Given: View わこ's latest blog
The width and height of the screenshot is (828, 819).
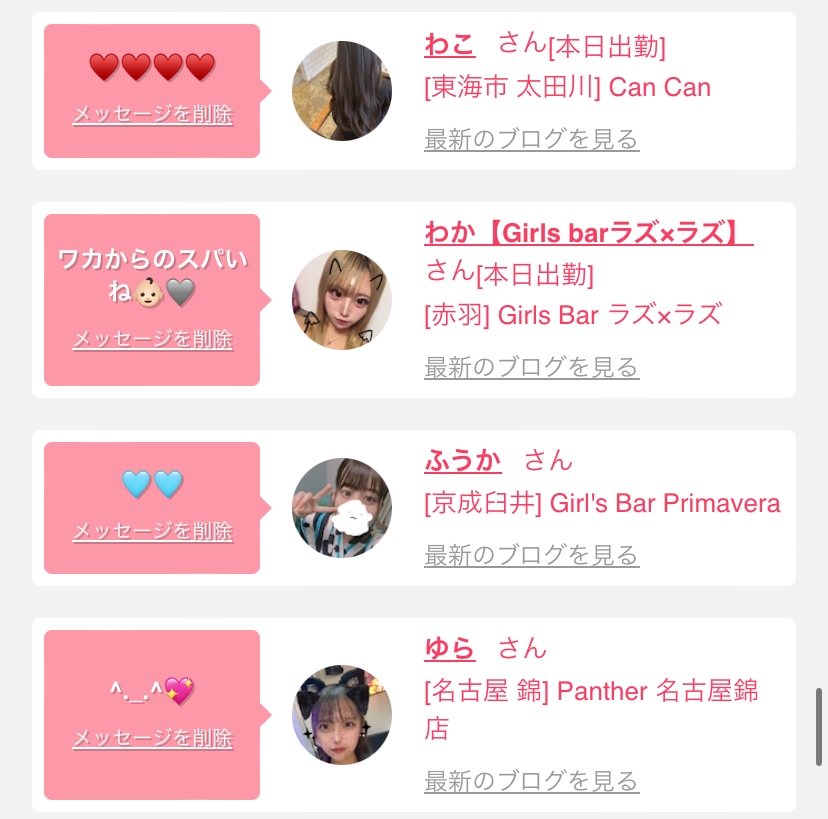Looking at the screenshot, I should point(532,139).
